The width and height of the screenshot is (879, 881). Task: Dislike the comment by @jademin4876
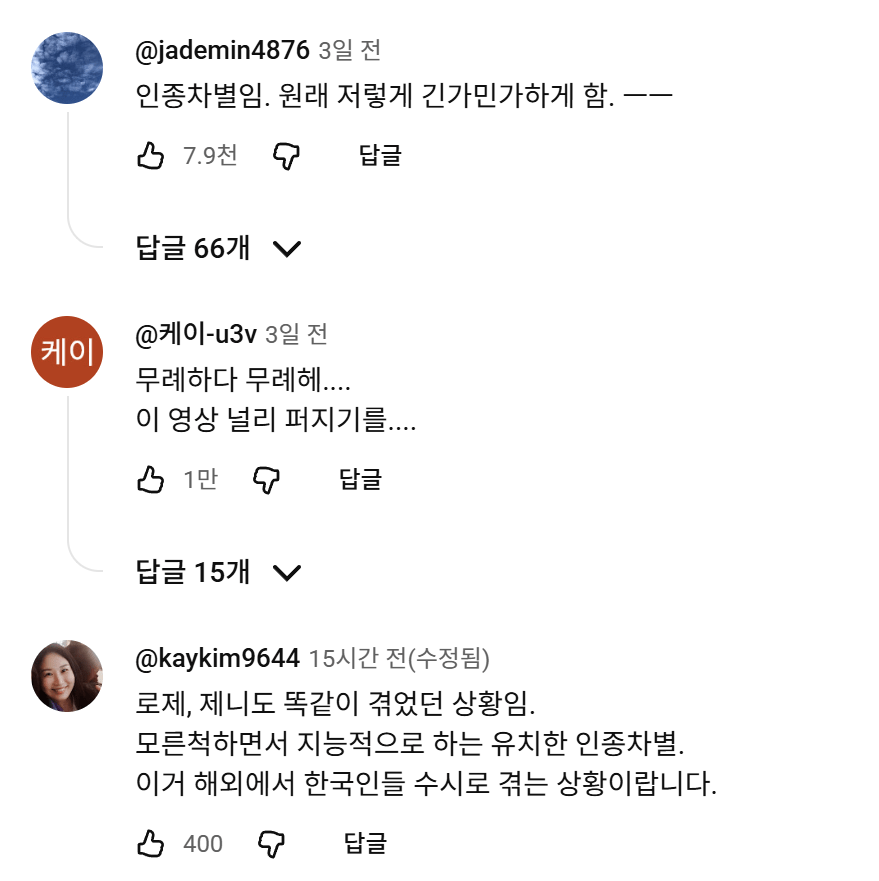click(287, 155)
